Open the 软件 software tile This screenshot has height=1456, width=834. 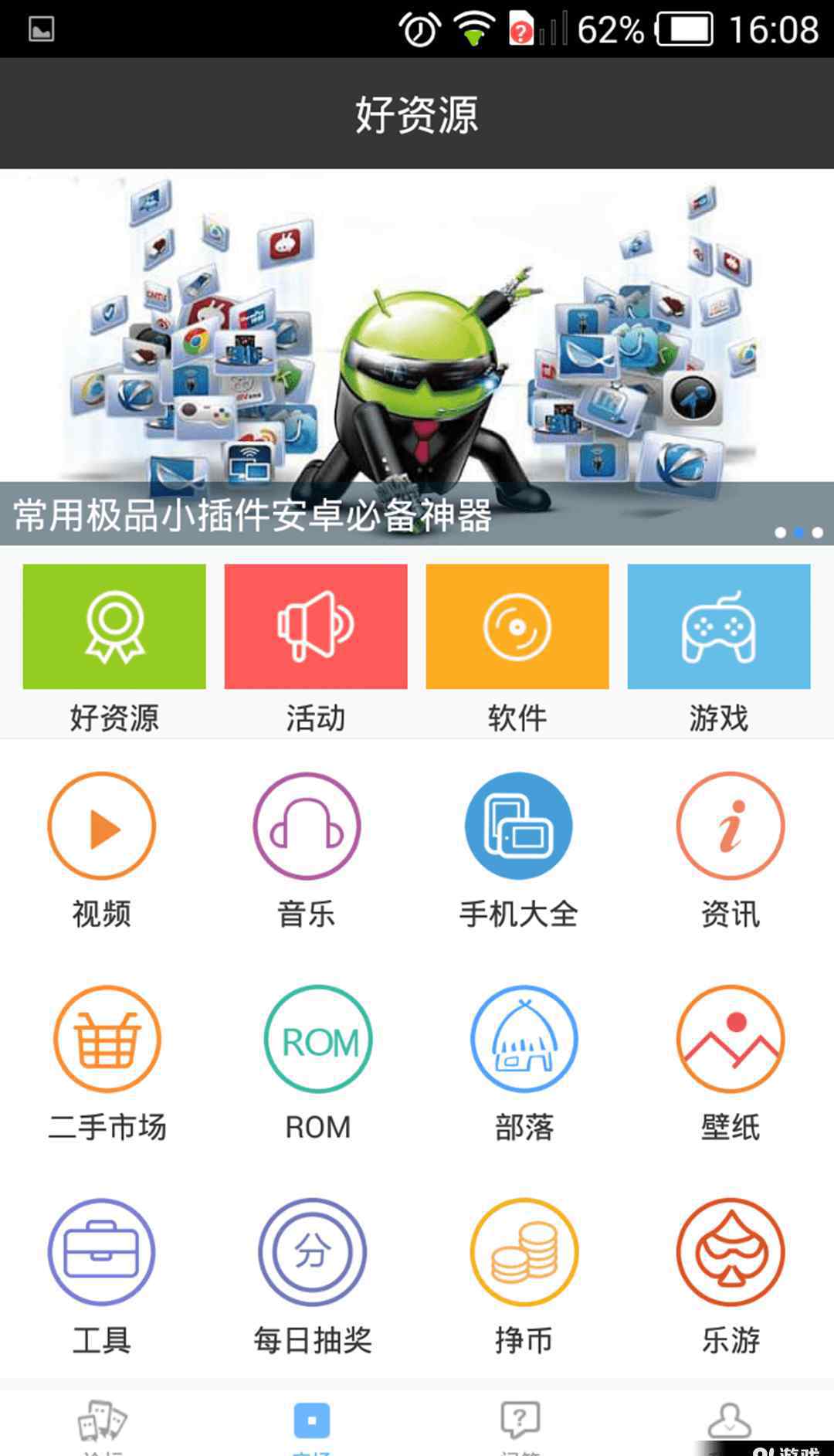517,626
